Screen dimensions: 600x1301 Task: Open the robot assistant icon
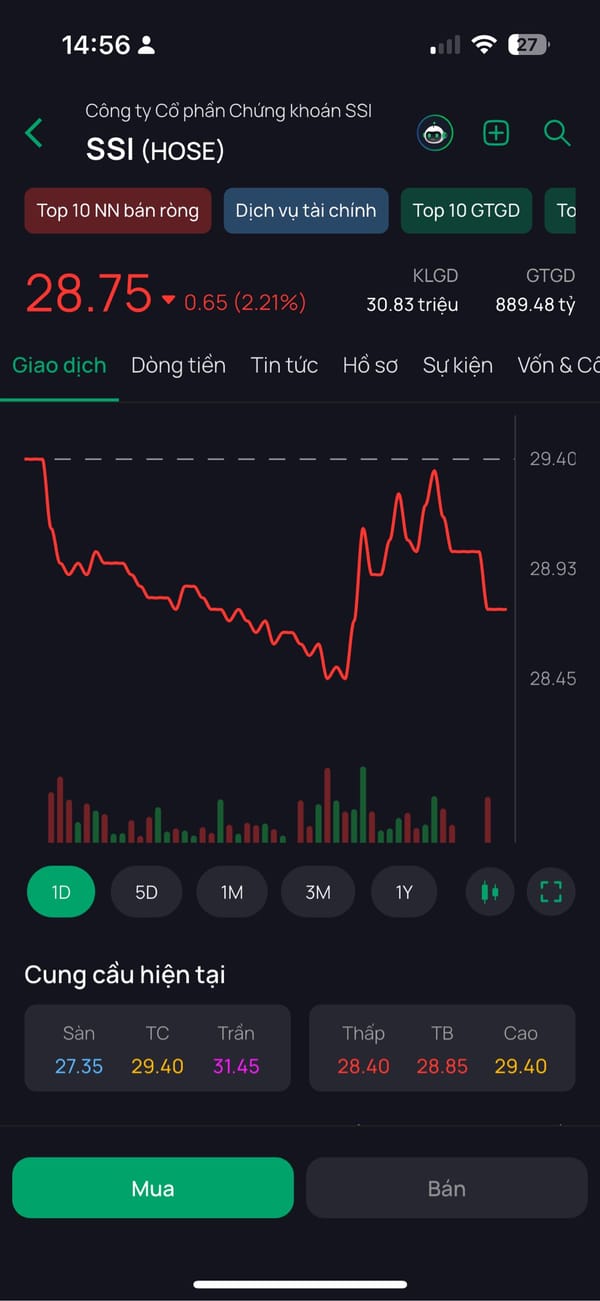point(435,133)
